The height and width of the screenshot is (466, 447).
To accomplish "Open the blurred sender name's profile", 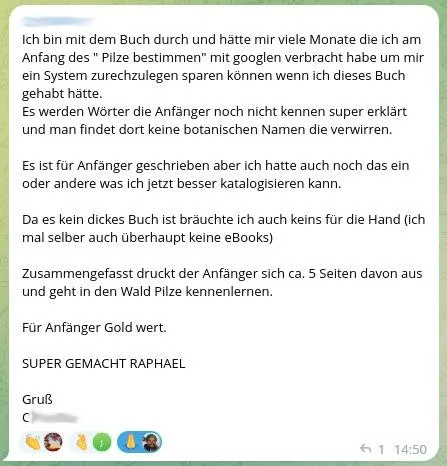I will (x=57, y=21).
